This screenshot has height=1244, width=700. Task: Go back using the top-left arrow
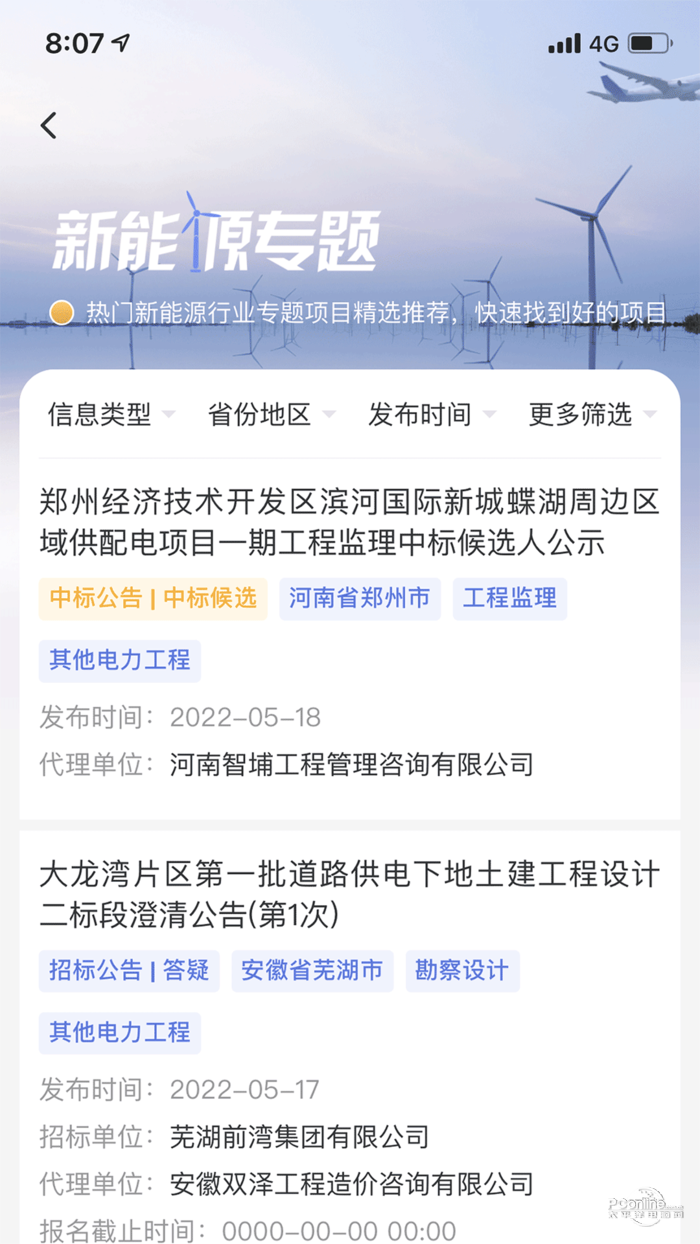(x=49, y=125)
